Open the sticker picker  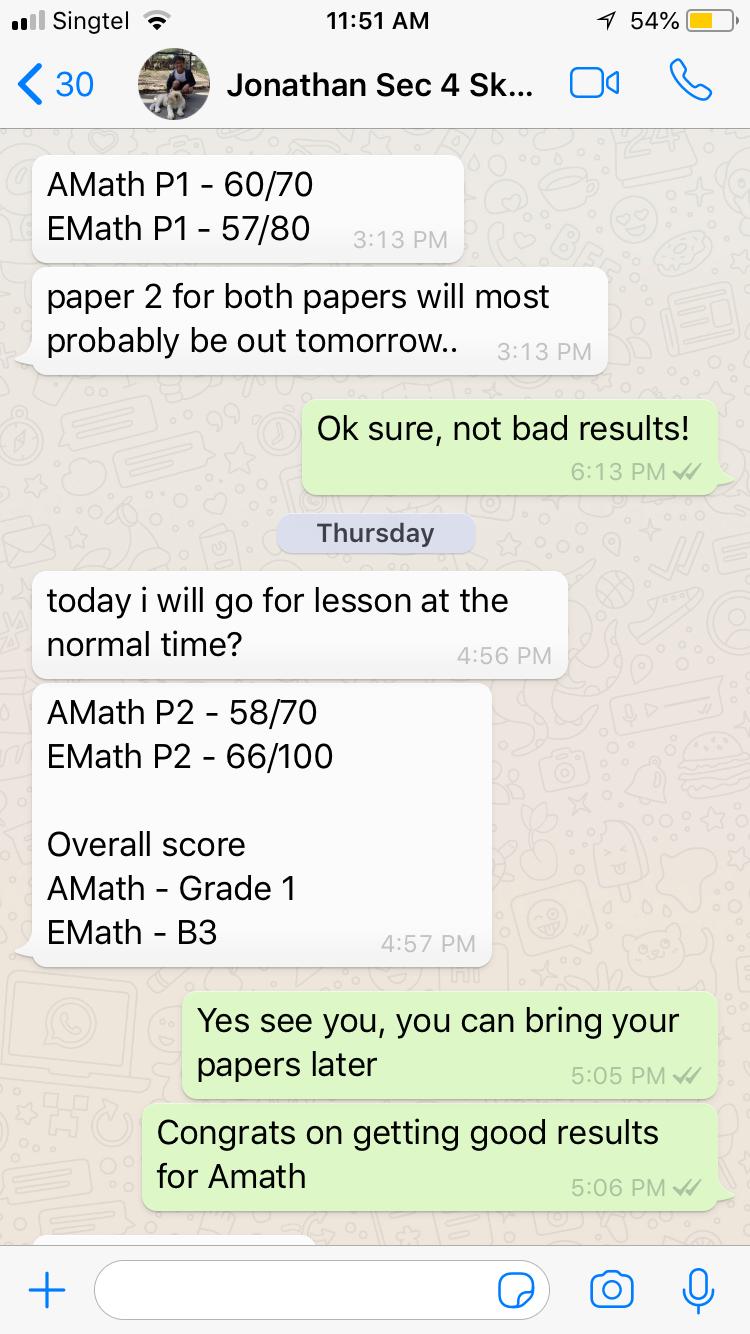(516, 1291)
